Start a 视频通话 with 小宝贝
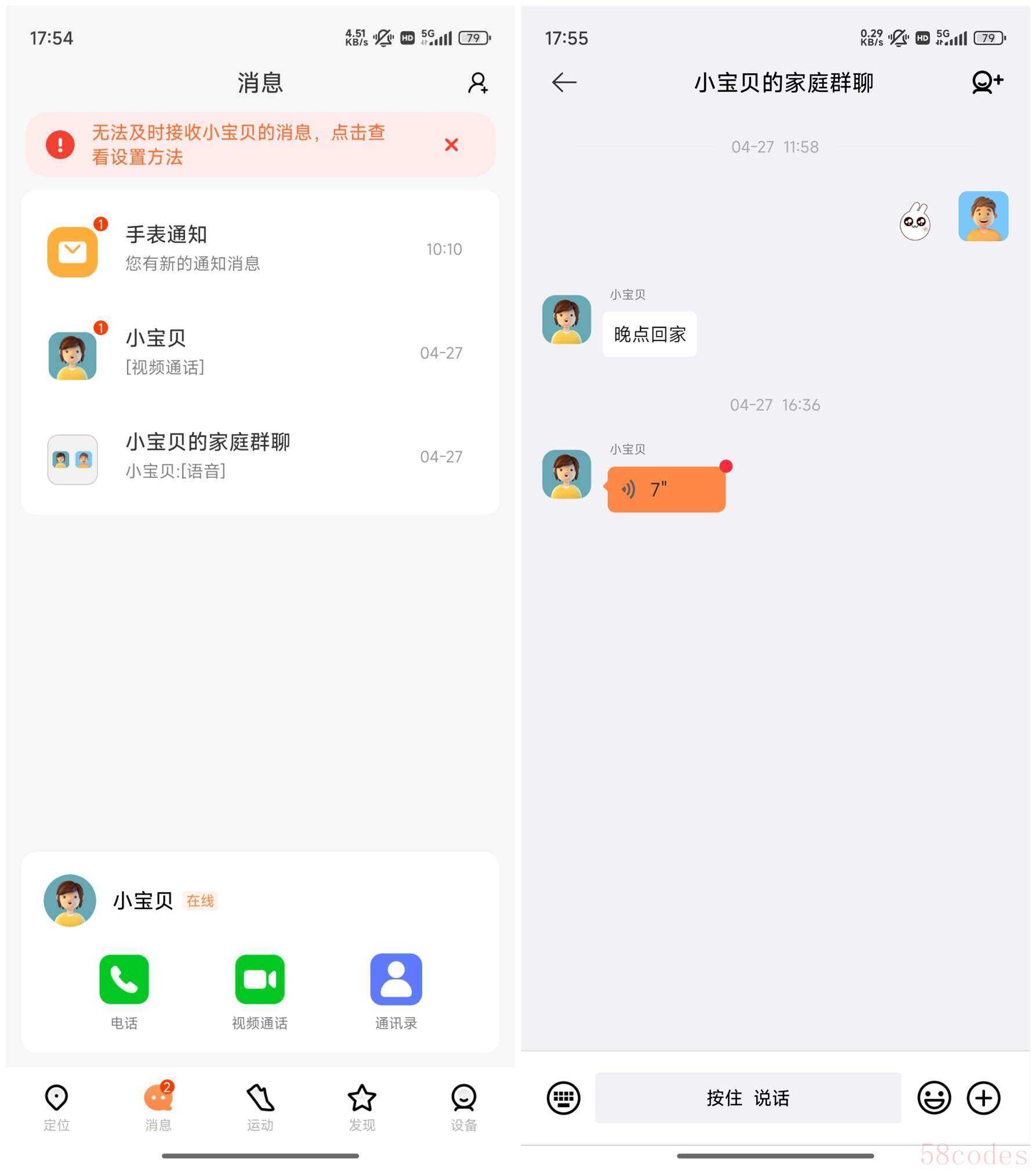The width and height of the screenshot is (1036, 1172). point(260,979)
